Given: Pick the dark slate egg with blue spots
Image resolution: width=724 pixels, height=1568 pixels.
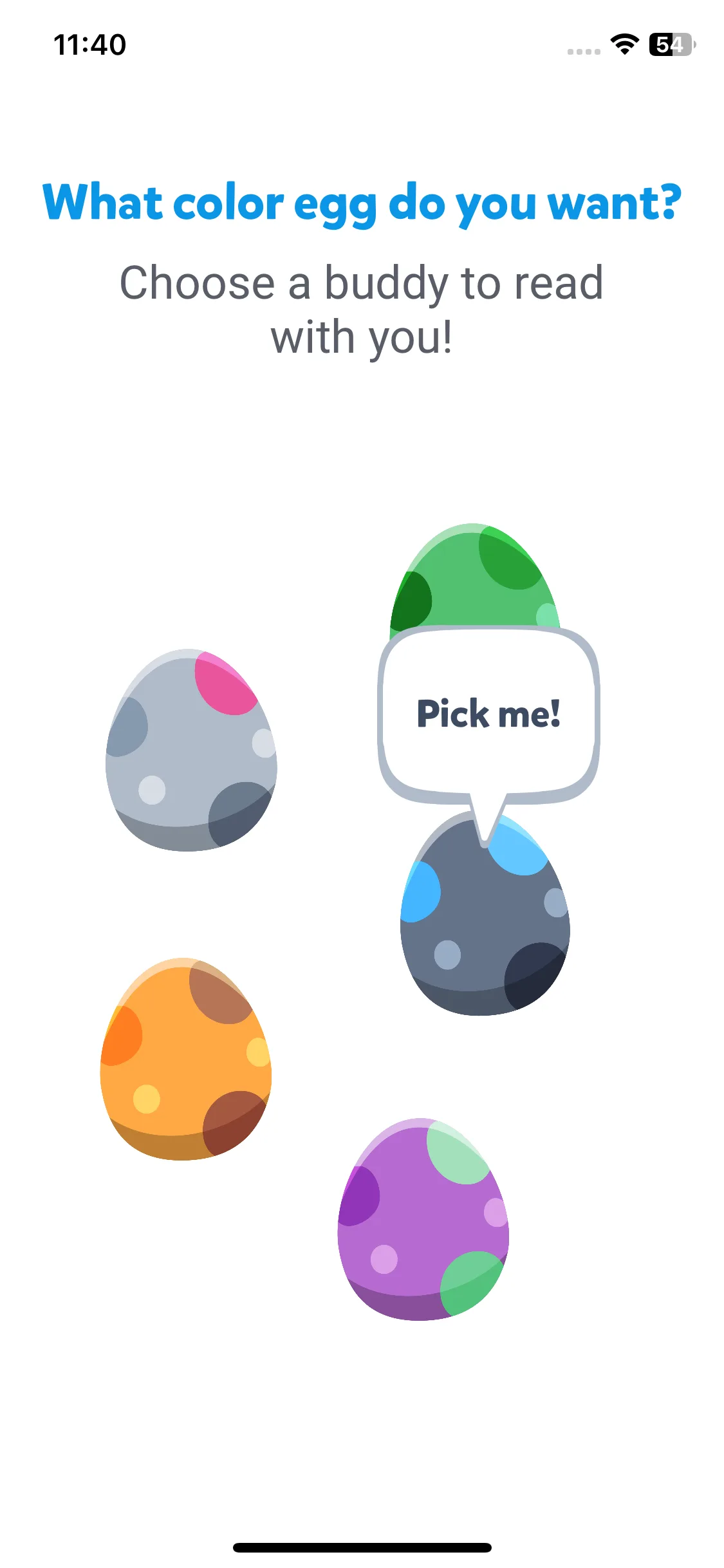Looking at the screenshot, I should [484, 927].
